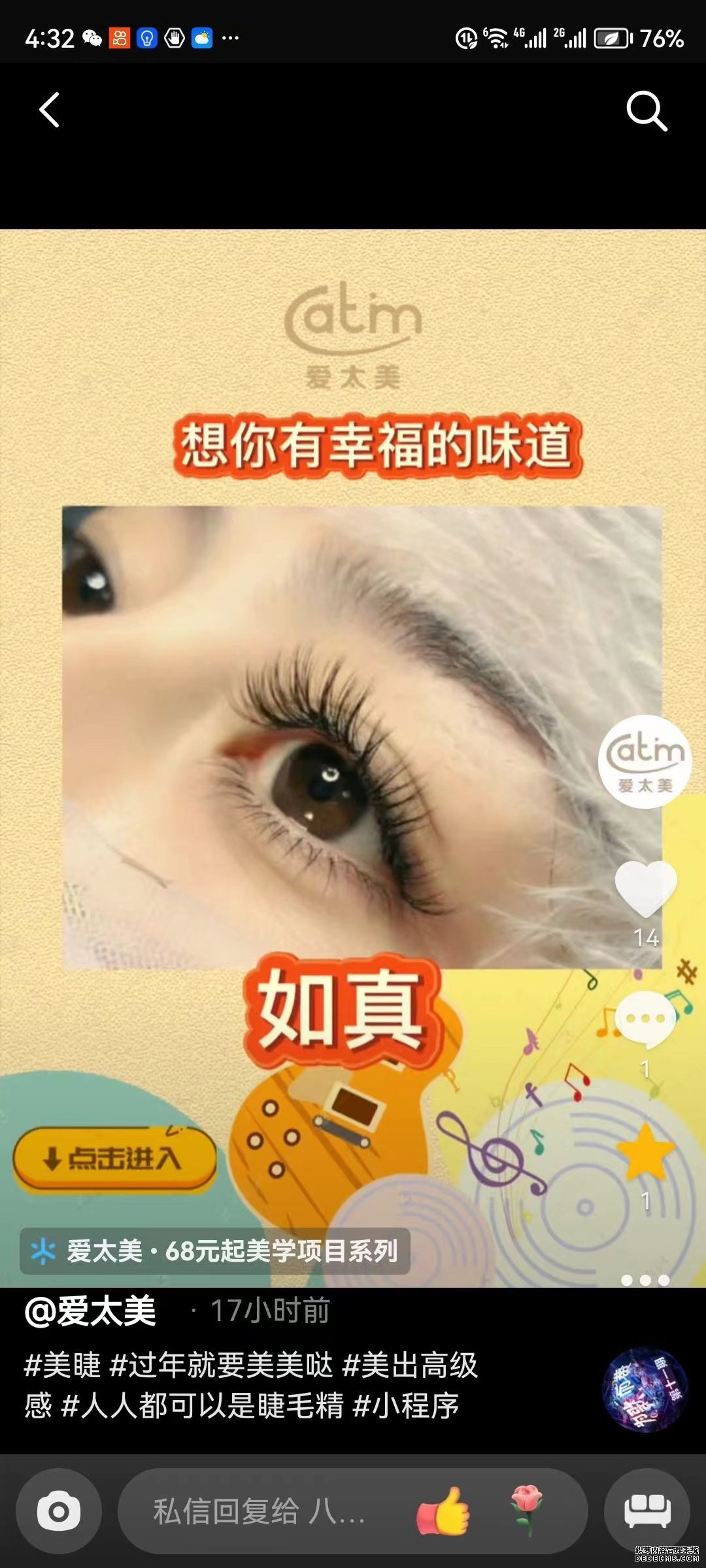Viewport: 706px width, 1568px height.
Task: Open the #美睫 hashtag
Action: 63,1365
